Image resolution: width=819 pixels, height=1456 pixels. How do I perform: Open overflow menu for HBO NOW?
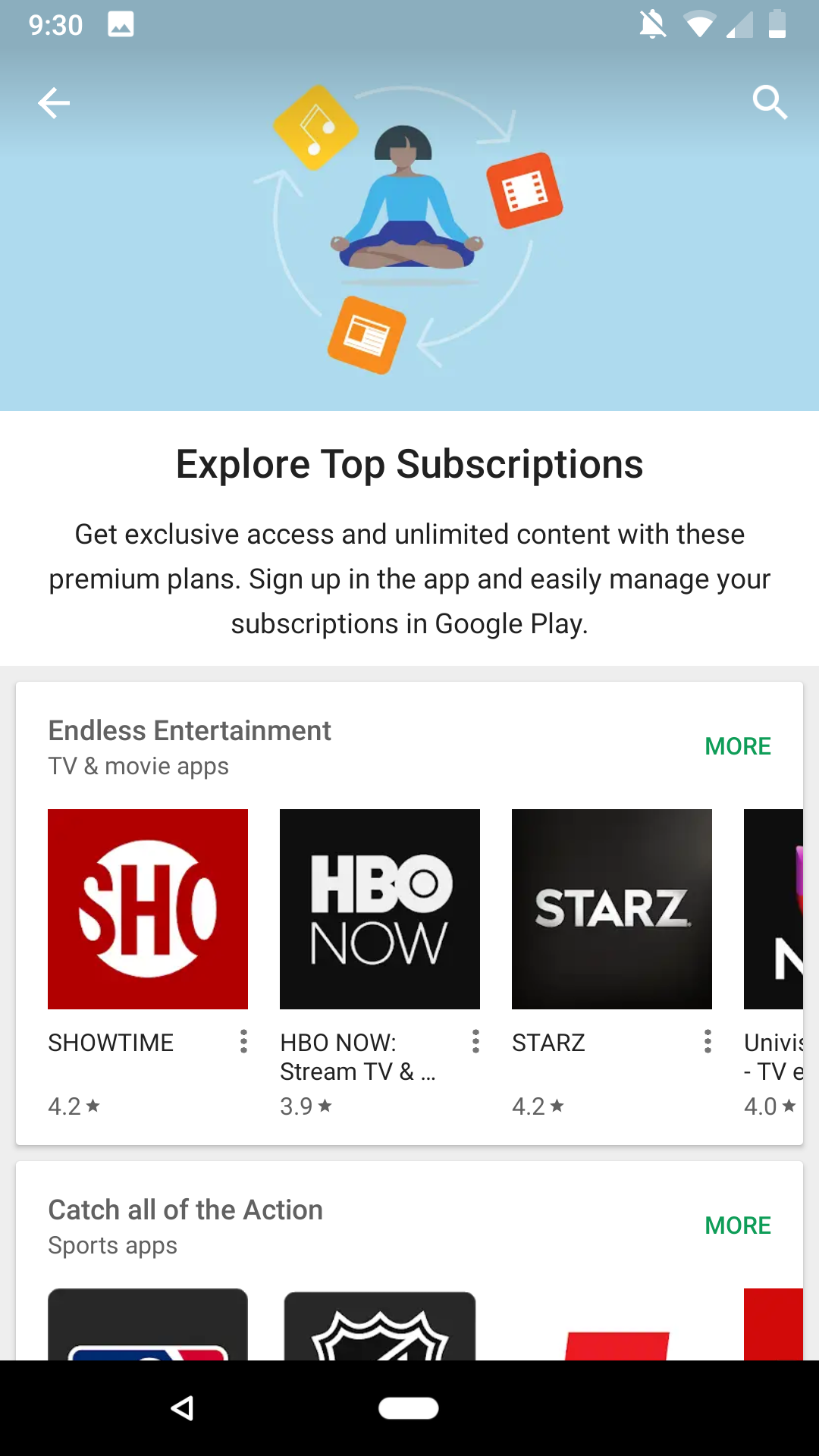point(475,1043)
